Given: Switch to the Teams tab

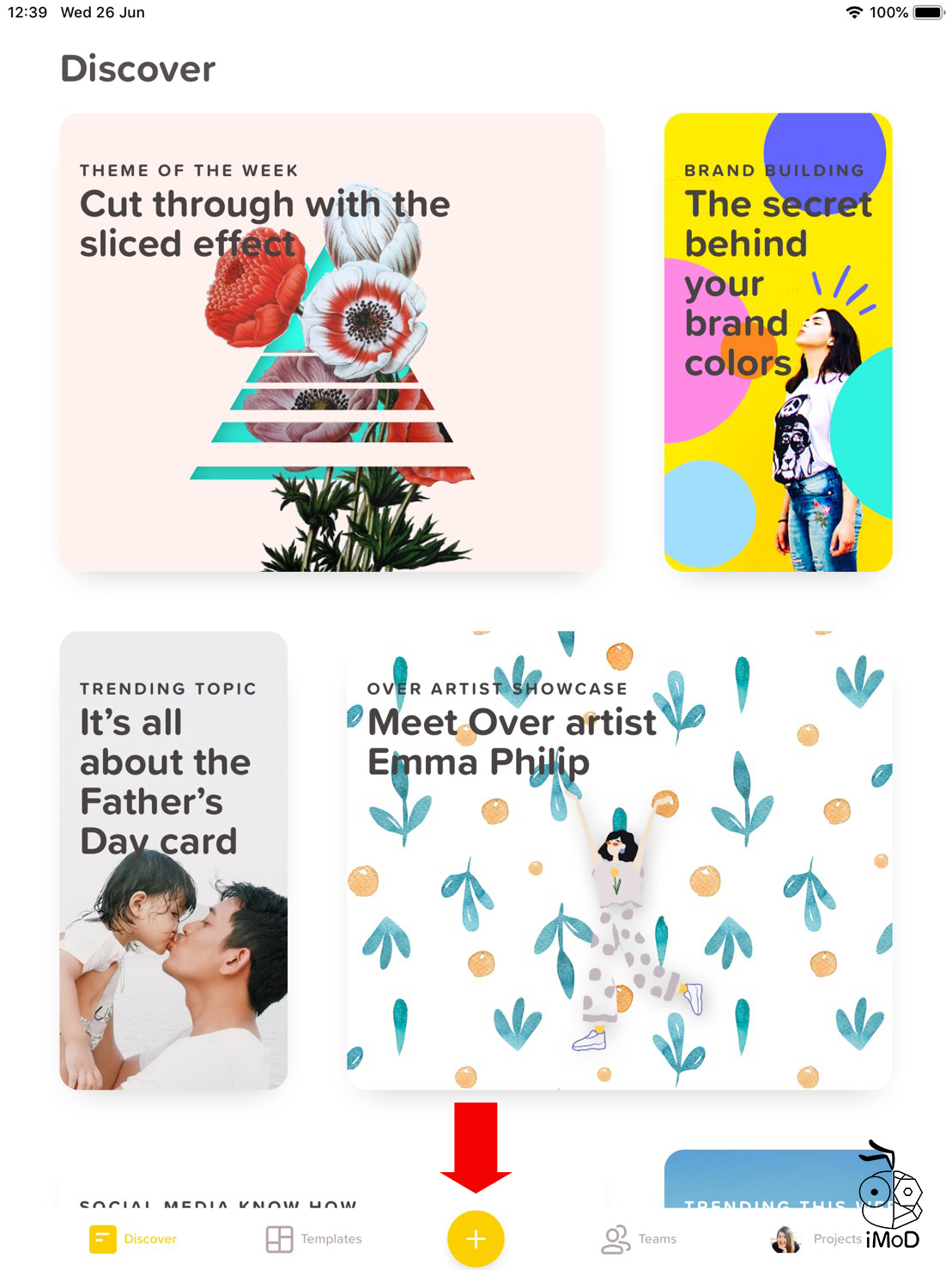Looking at the screenshot, I should (640, 1238).
